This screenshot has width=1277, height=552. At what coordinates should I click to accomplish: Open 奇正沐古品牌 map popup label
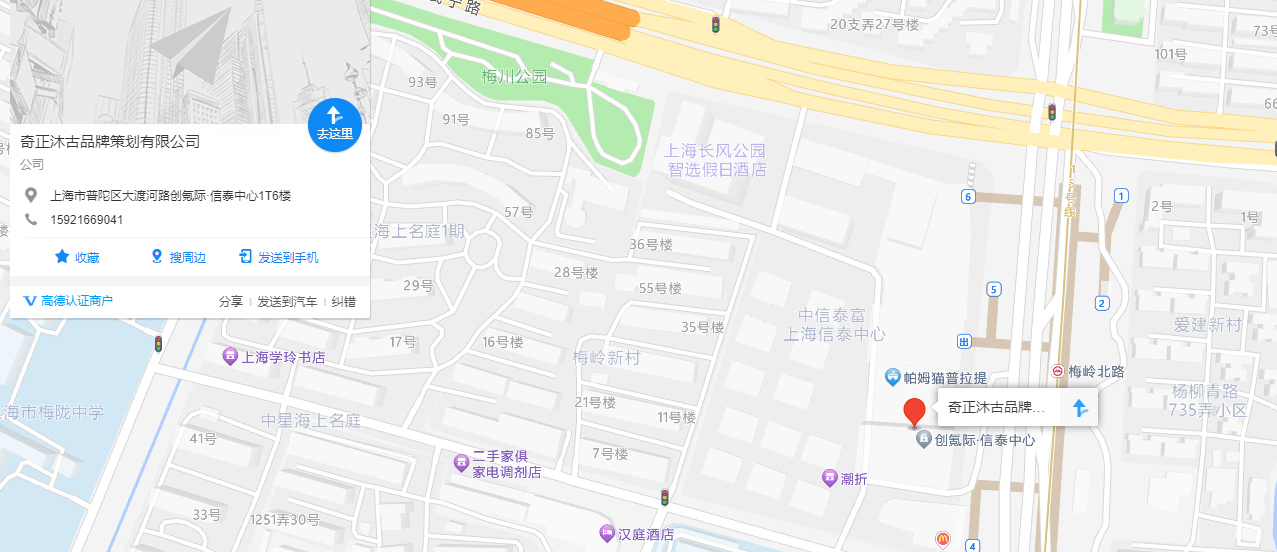[995, 407]
